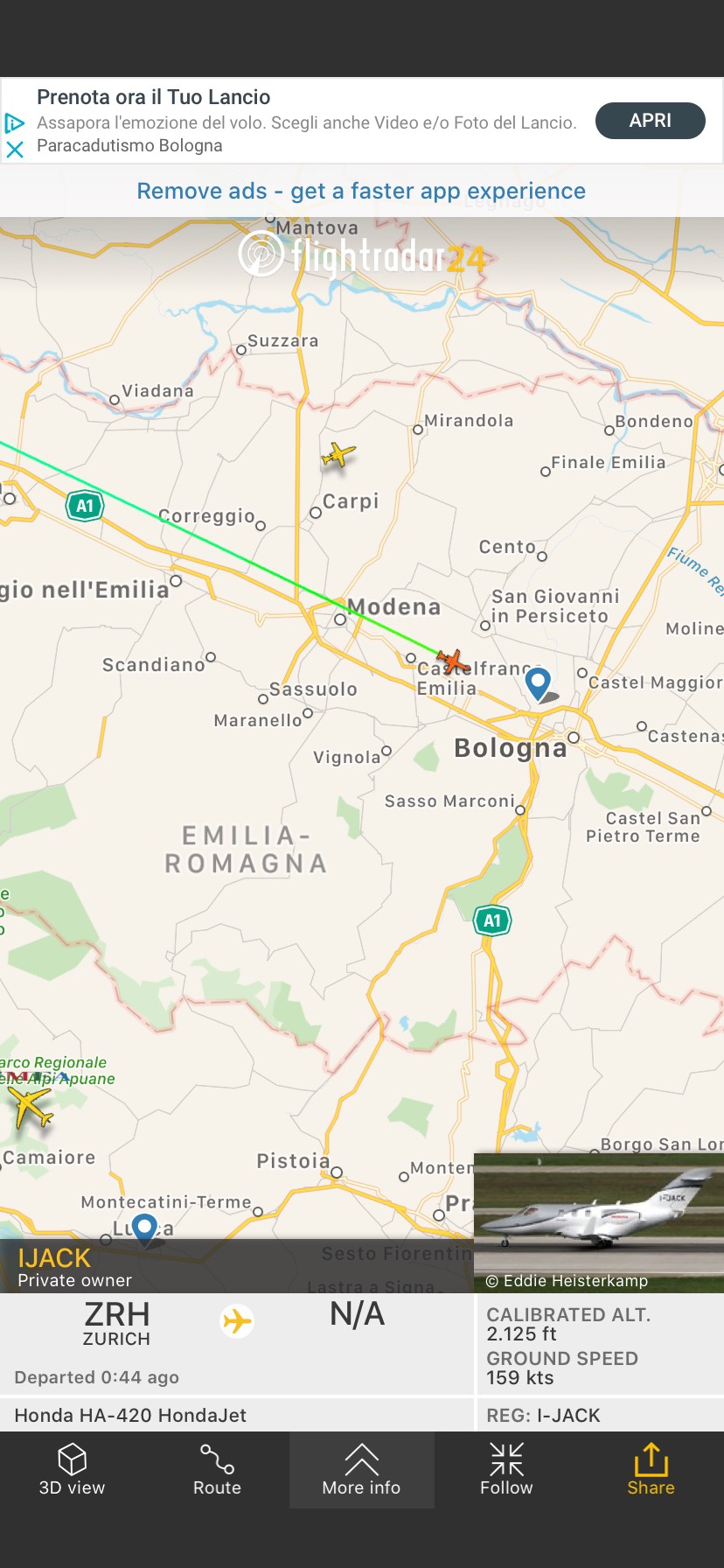Select the yellow plane near Camaiore
This screenshot has height=1568, width=724.
tap(31, 1107)
